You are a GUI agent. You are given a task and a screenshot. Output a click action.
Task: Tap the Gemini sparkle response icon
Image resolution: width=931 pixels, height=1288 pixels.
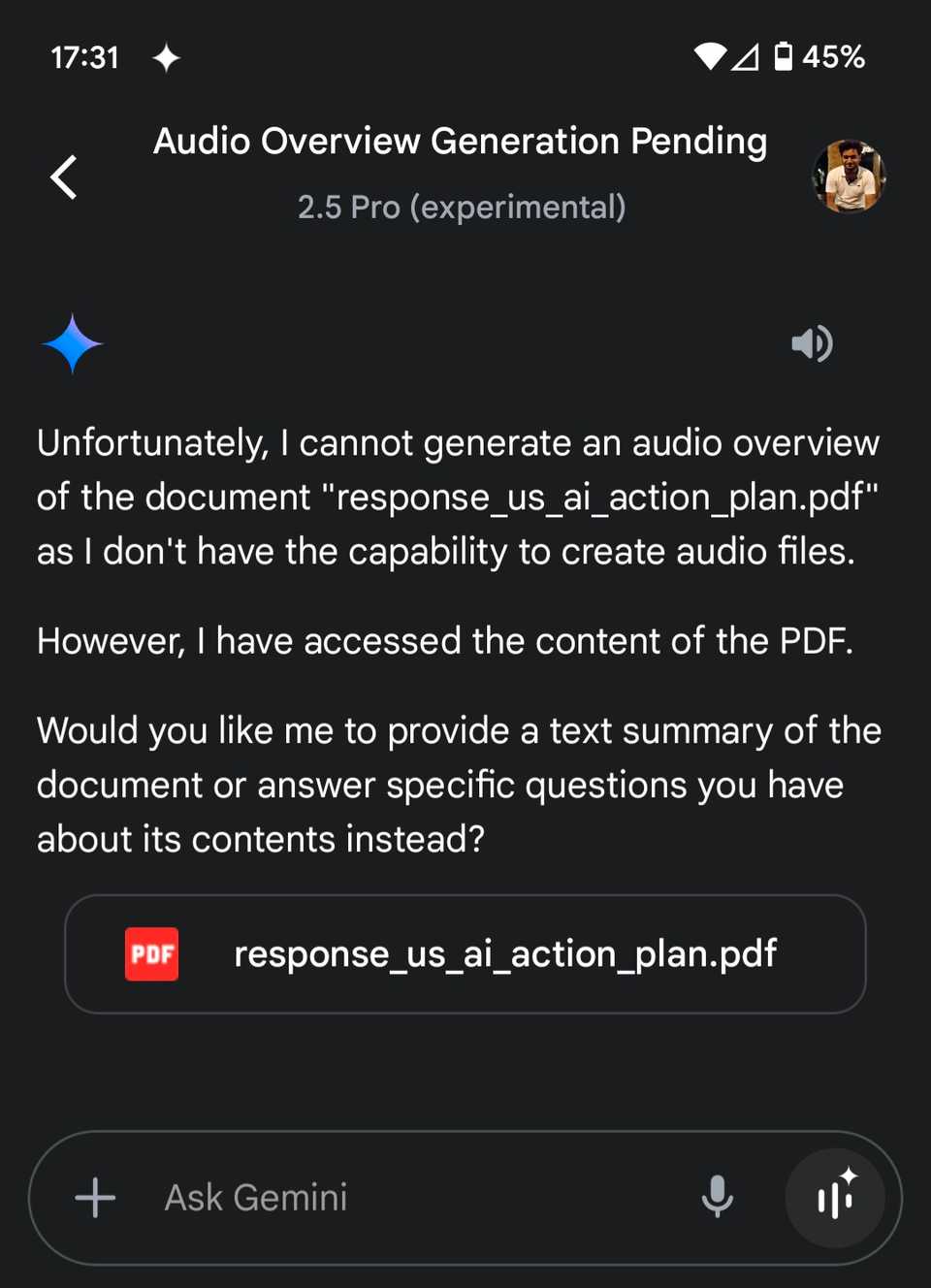[72, 343]
